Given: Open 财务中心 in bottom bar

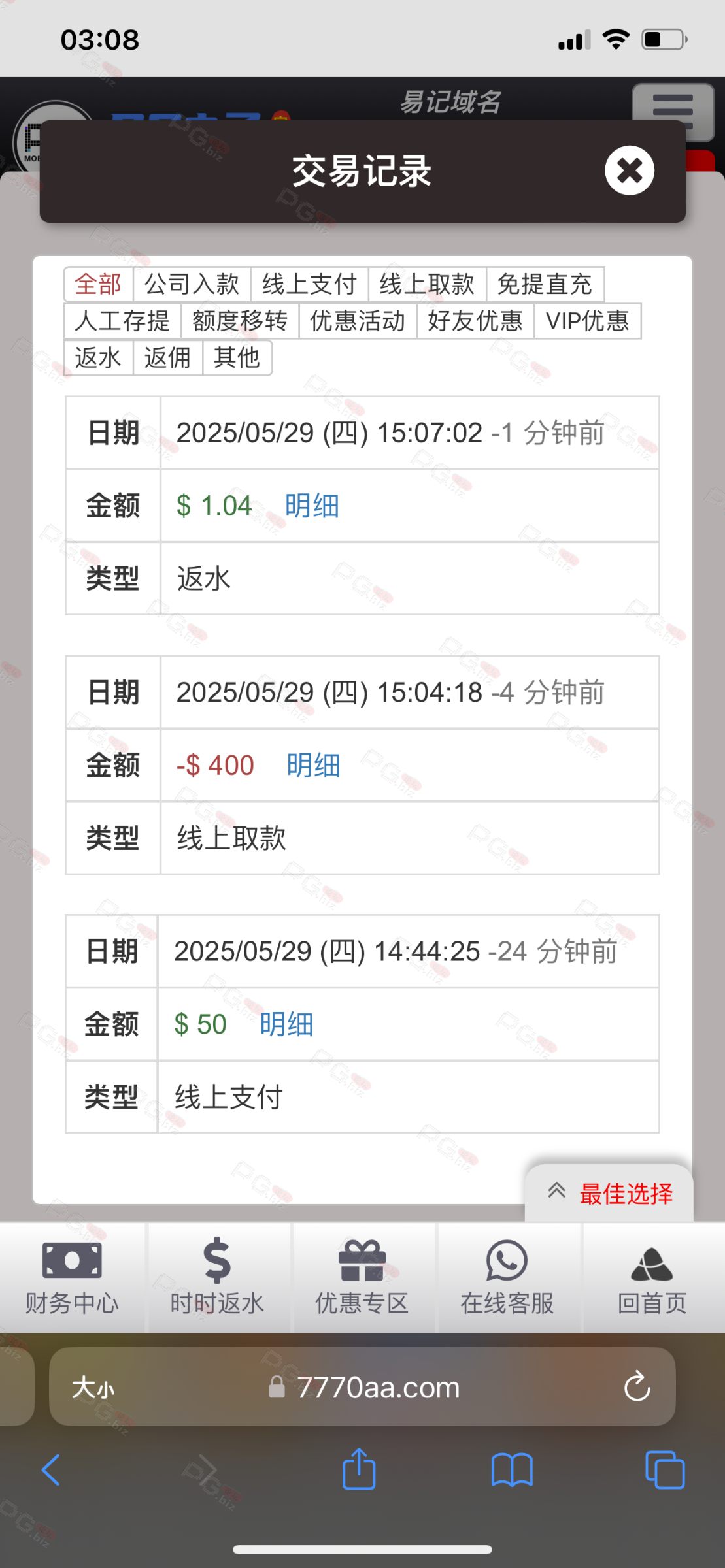Looking at the screenshot, I should click(72, 1277).
